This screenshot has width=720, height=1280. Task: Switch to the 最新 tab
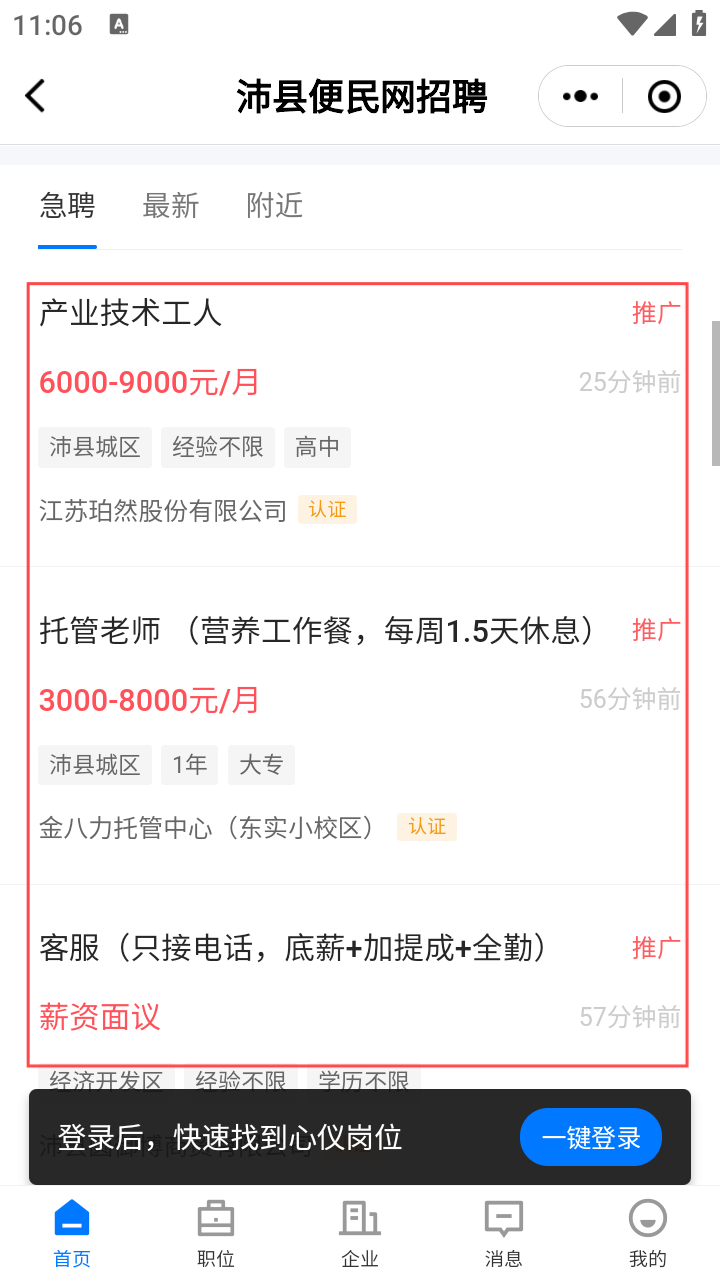click(x=171, y=206)
